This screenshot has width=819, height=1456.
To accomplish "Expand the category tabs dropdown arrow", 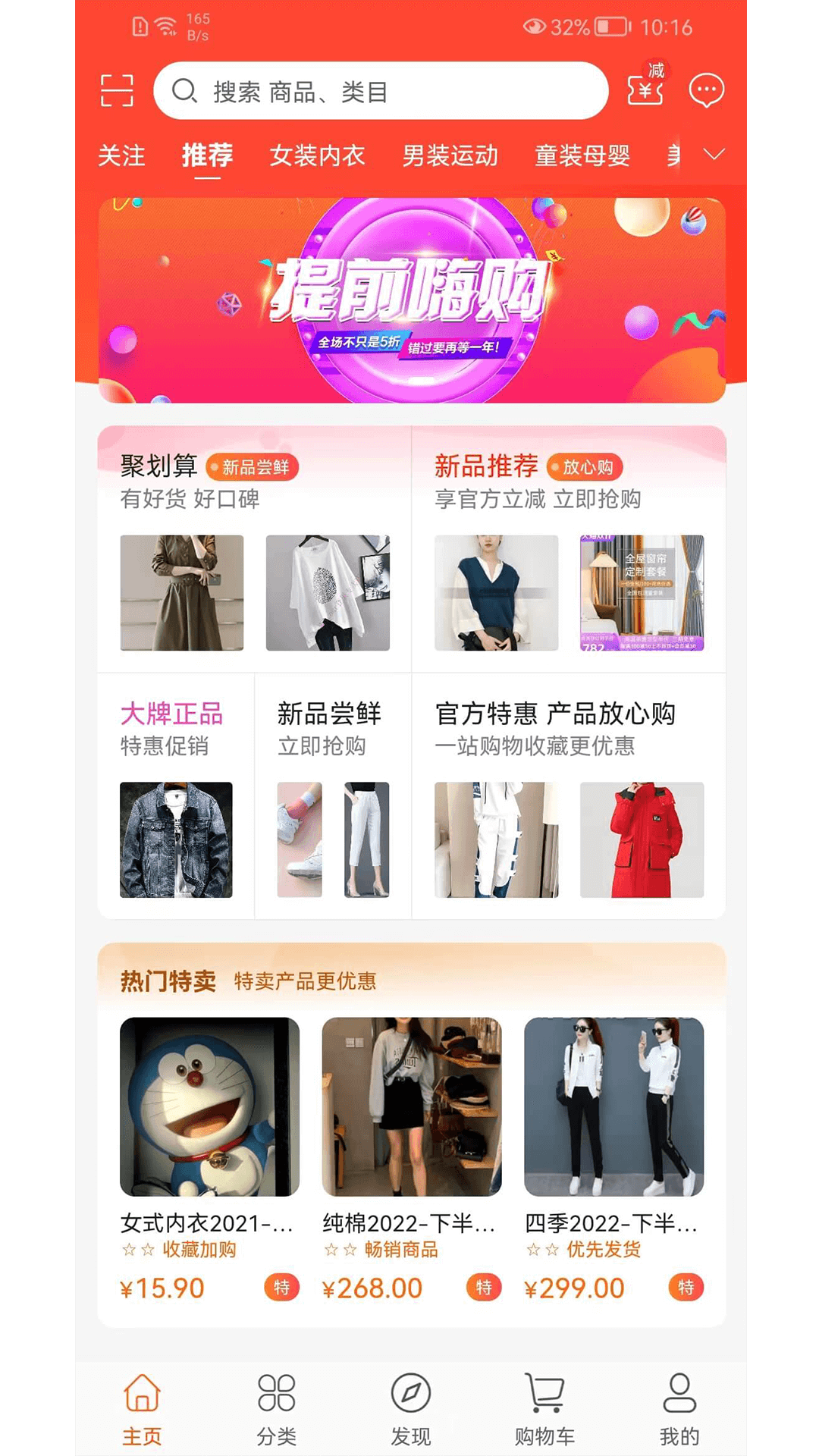I will click(x=714, y=155).
